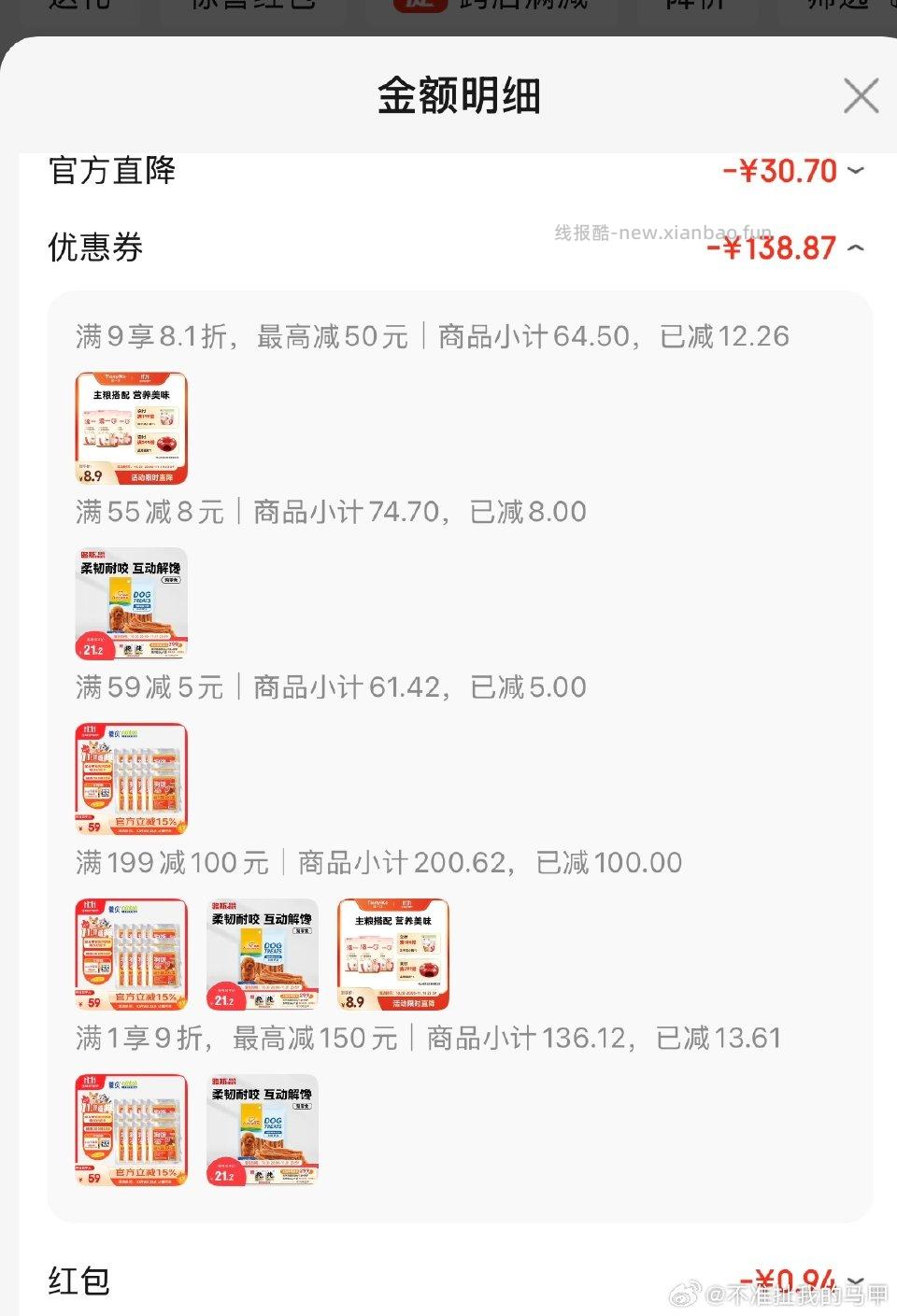
Task: Open the DOG TREATS thumbnail under 满1享9折
Action: [x=262, y=1129]
